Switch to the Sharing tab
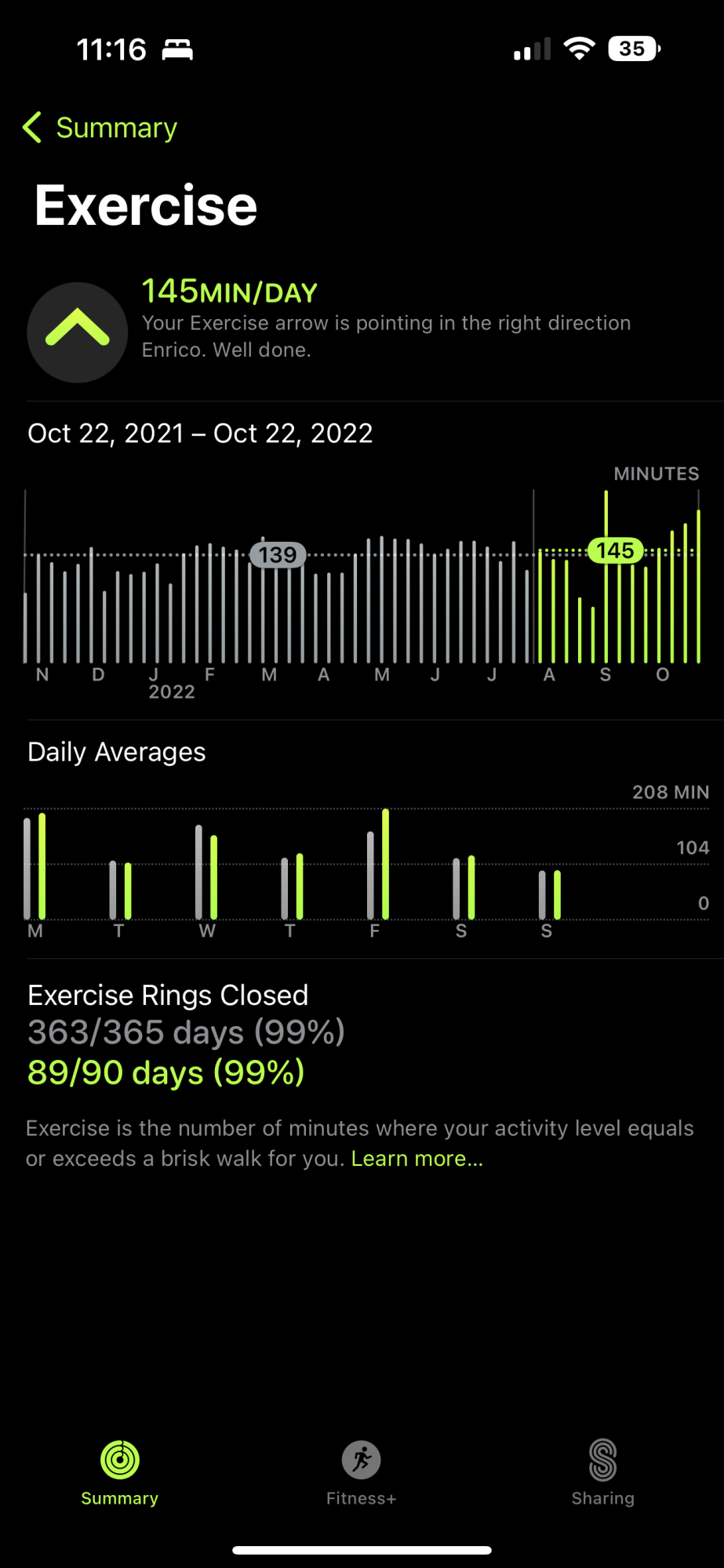 (x=602, y=1473)
